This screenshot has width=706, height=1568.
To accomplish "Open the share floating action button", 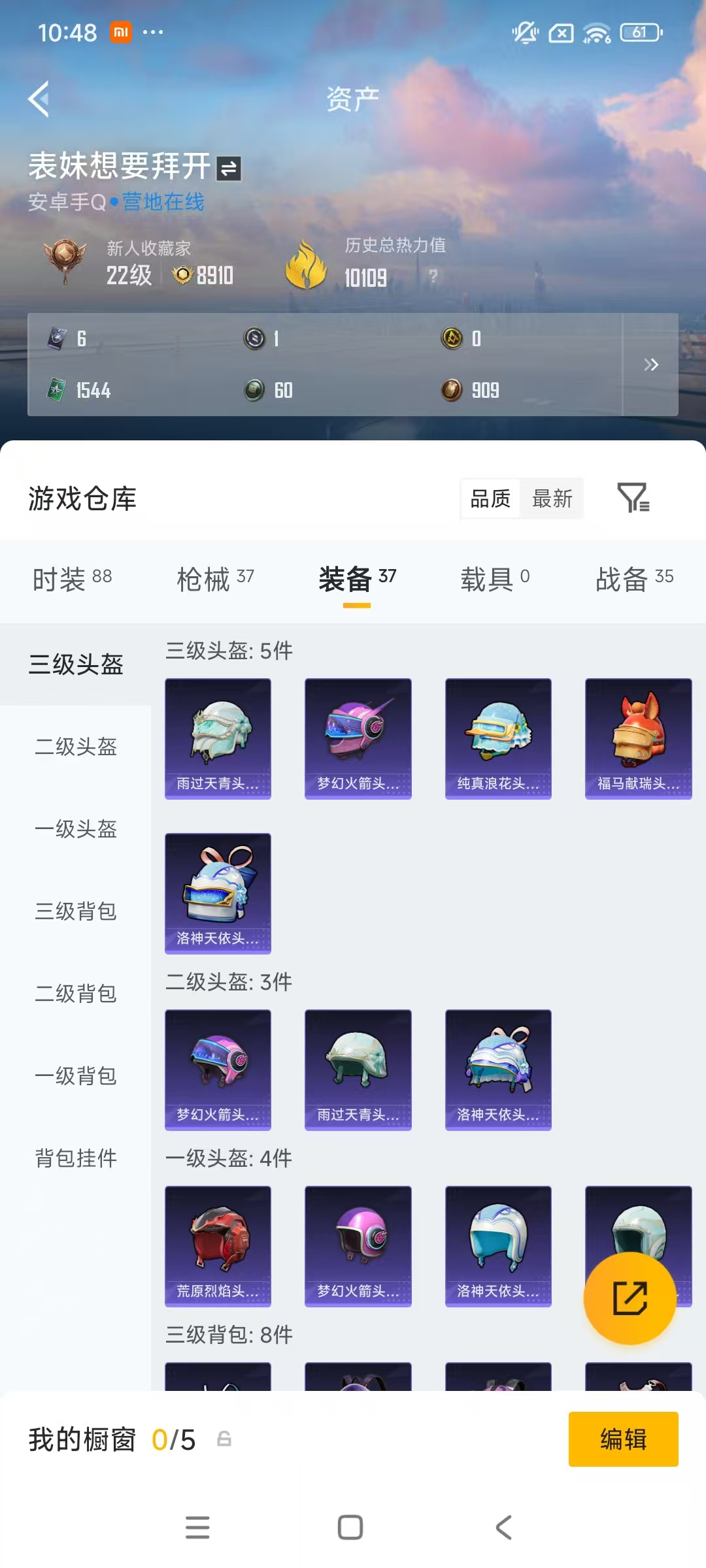I will coord(630,1298).
